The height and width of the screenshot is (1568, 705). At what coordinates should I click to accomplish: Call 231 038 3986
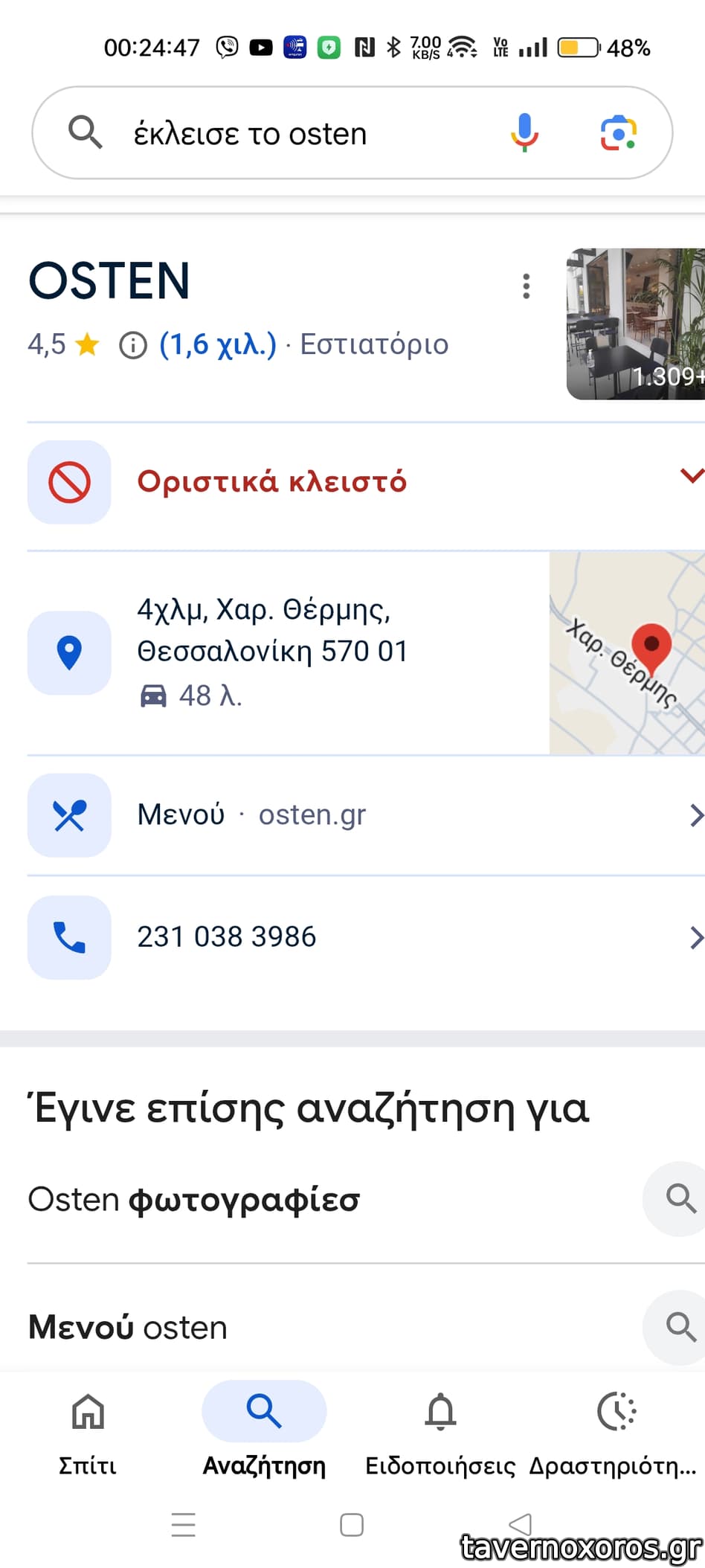click(227, 936)
